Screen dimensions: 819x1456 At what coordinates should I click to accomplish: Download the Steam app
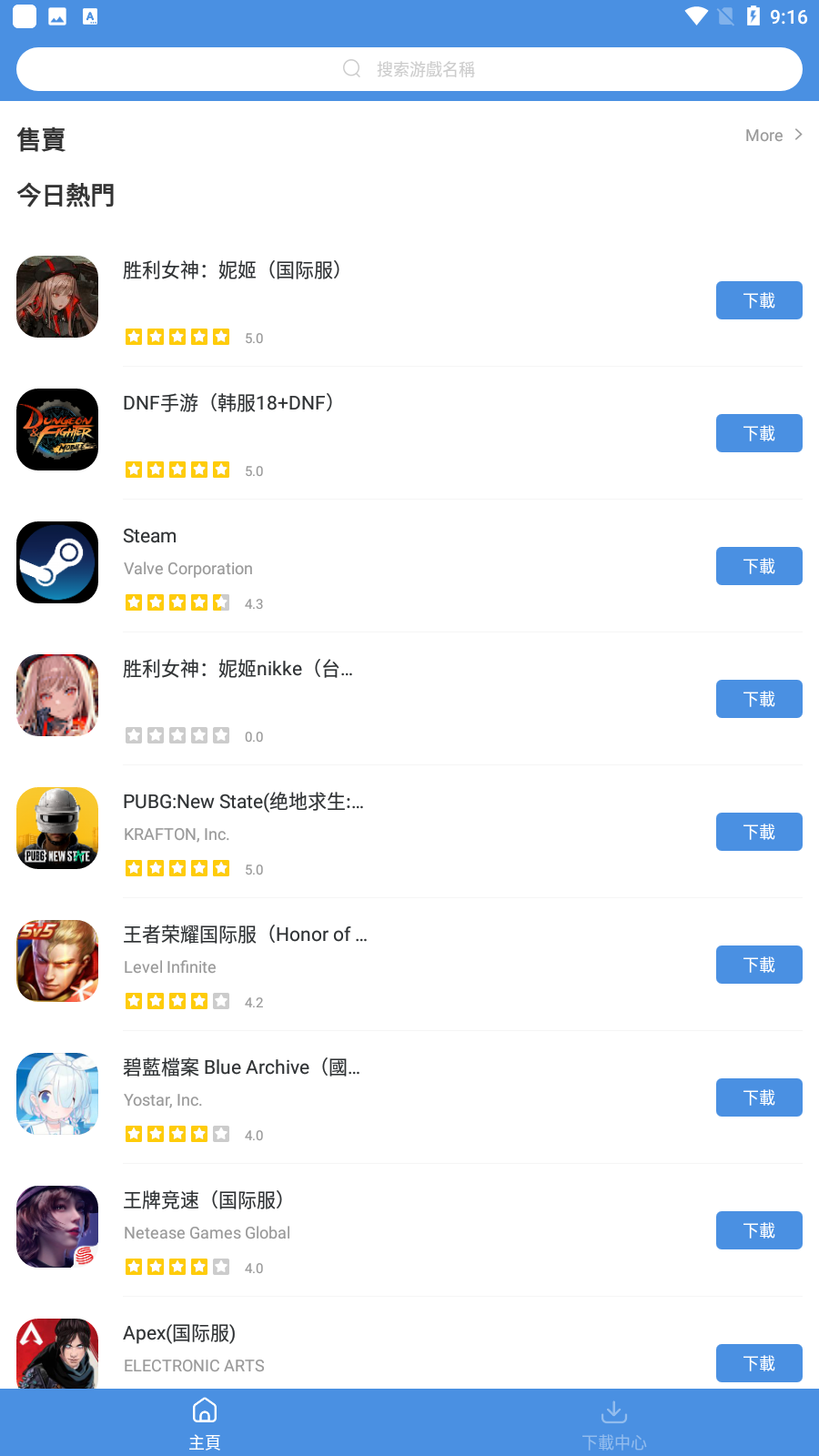(758, 566)
